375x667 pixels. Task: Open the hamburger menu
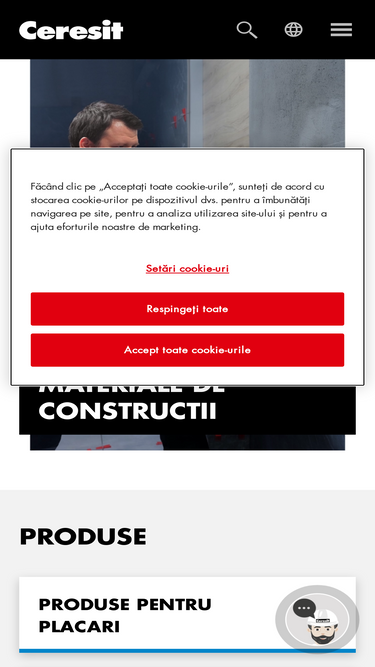pyautogui.click(x=341, y=30)
